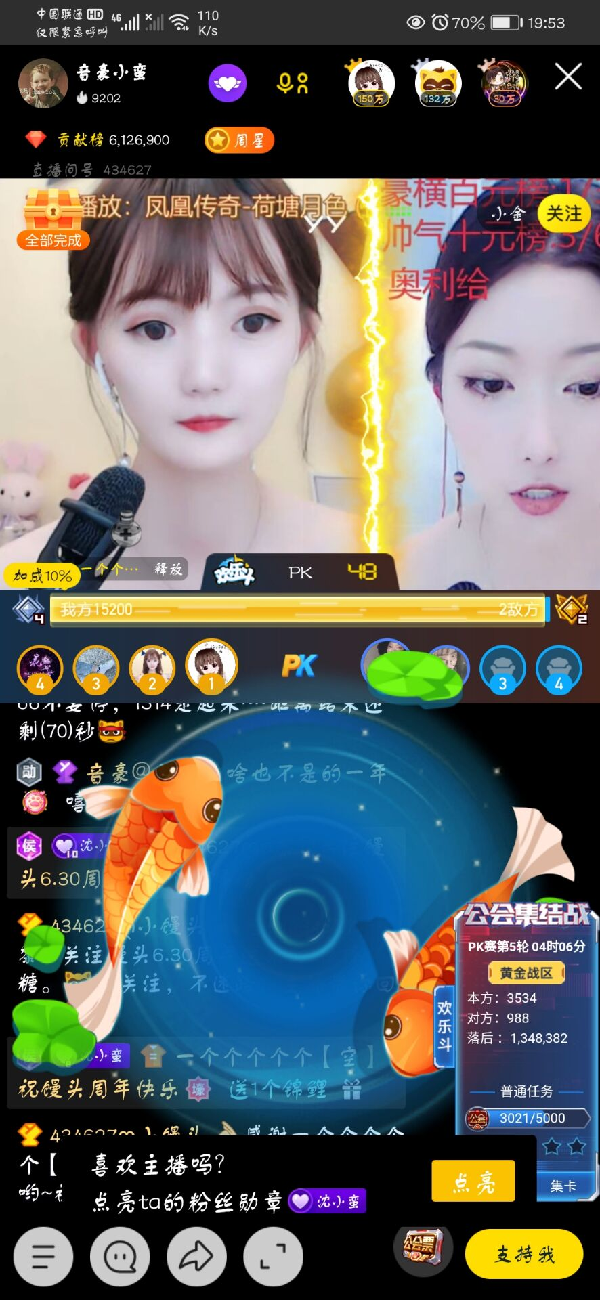View our team's rank 1 PK contributor
The width and height of the screenshot is (600, 1300).
(212, 664)
